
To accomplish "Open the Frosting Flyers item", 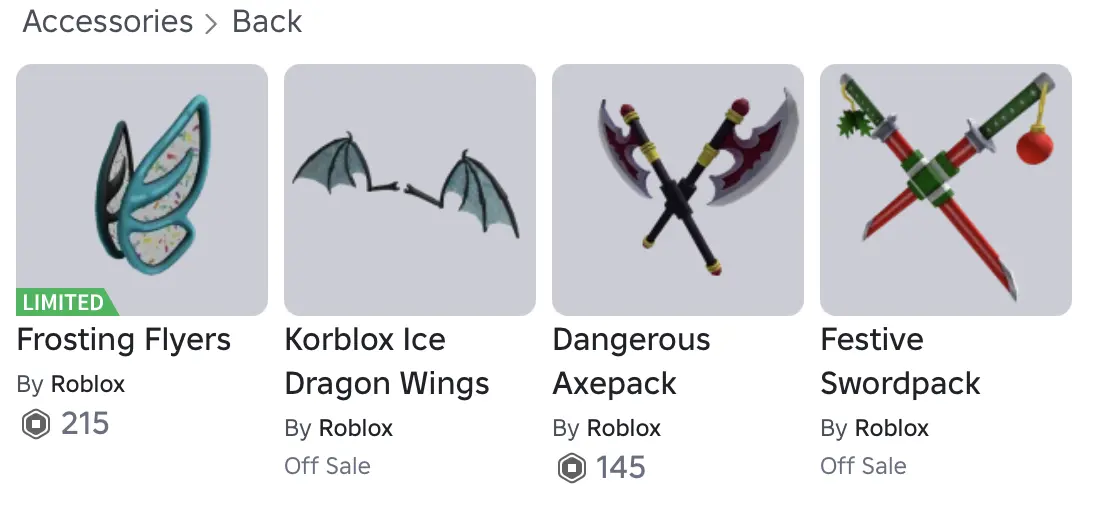I will pyautogui.click(x=142, y=190).
